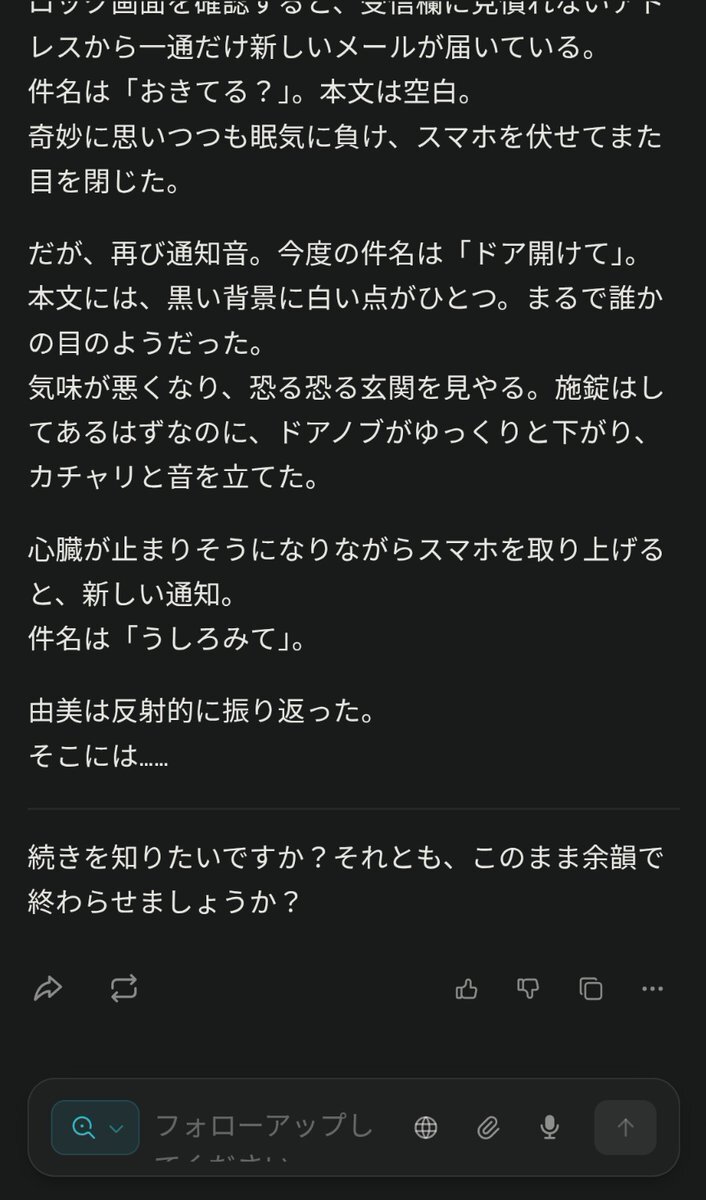Open the three-dot more options menu
Image resolution: width=706 pixels, height=1200 pixels.
[653, 989]
